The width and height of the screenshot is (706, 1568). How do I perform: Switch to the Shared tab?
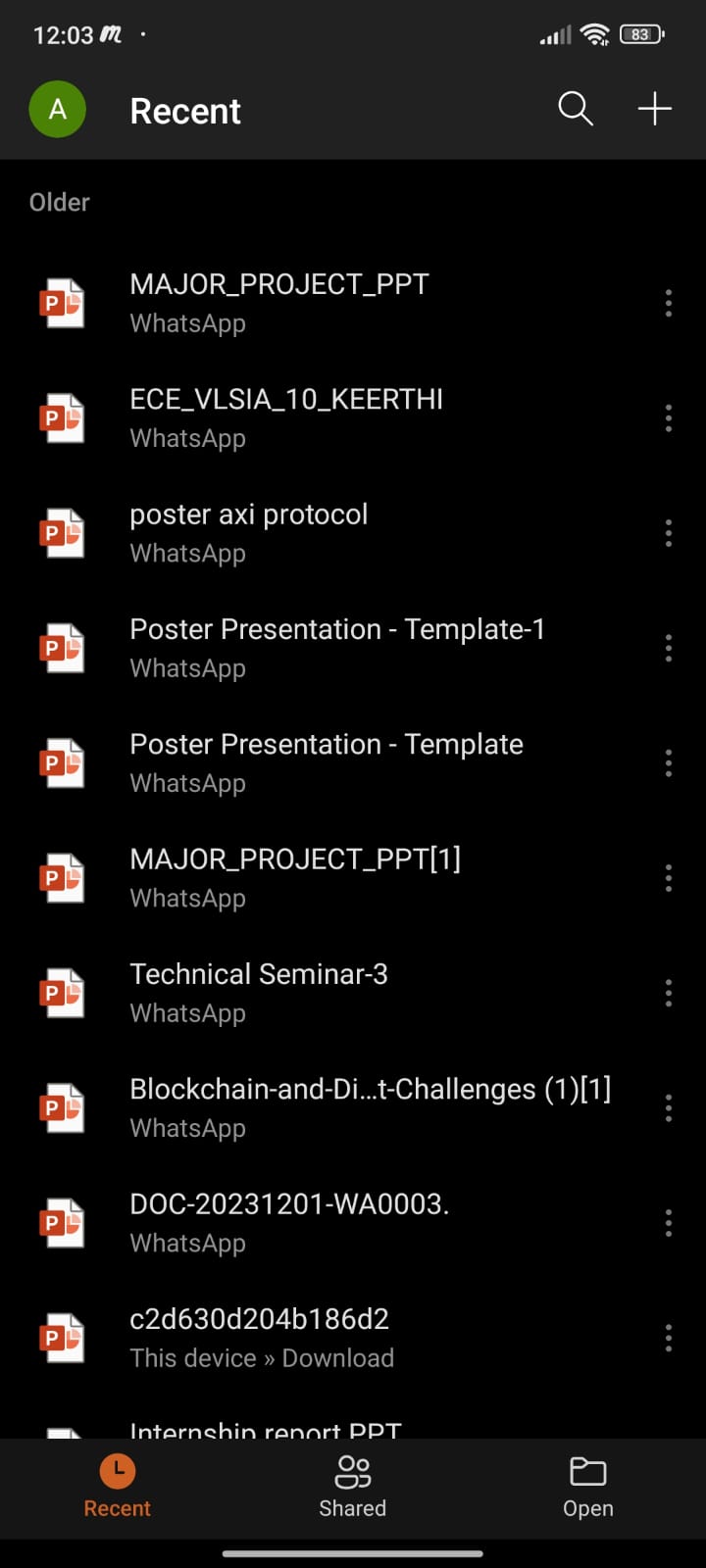[353, 1486]
